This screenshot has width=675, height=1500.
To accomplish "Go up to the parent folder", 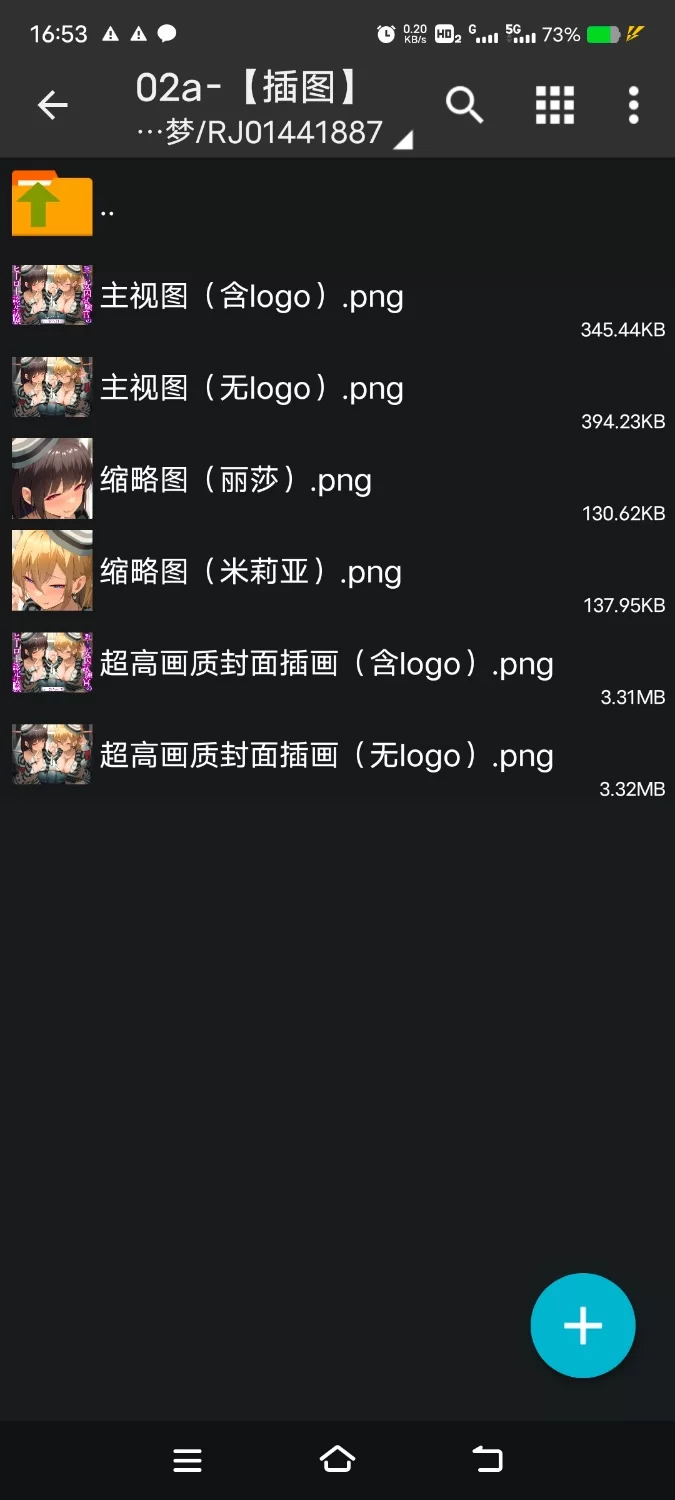I will tap(52, 205).
